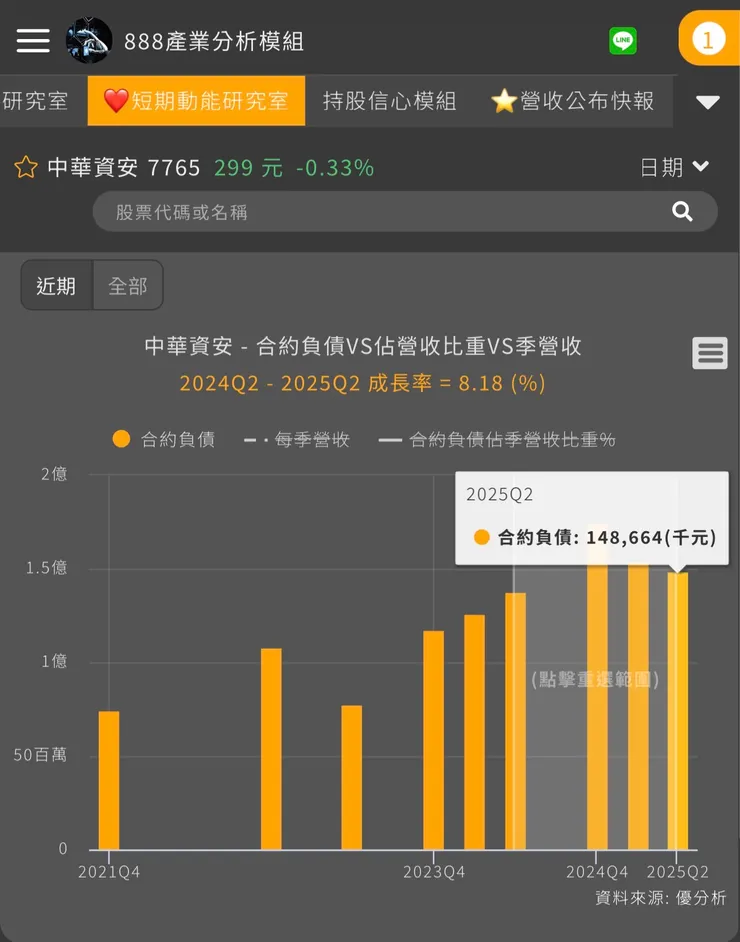Open the chart export menu icon
The height and width of the screenshot is (942, 740).
tap(709, 353)
